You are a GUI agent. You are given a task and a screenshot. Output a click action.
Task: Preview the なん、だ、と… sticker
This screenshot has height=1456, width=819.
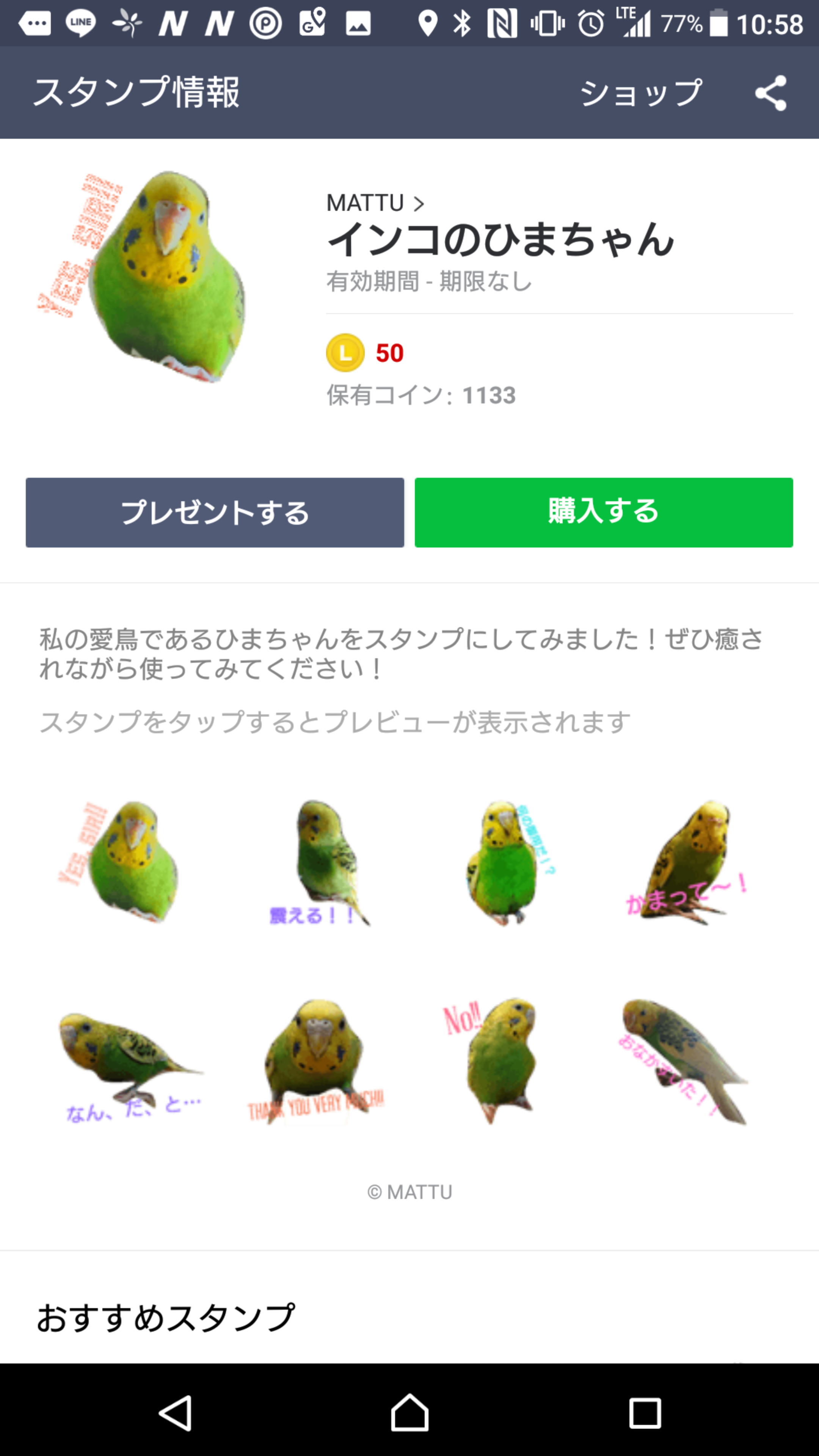point(130,1061)
